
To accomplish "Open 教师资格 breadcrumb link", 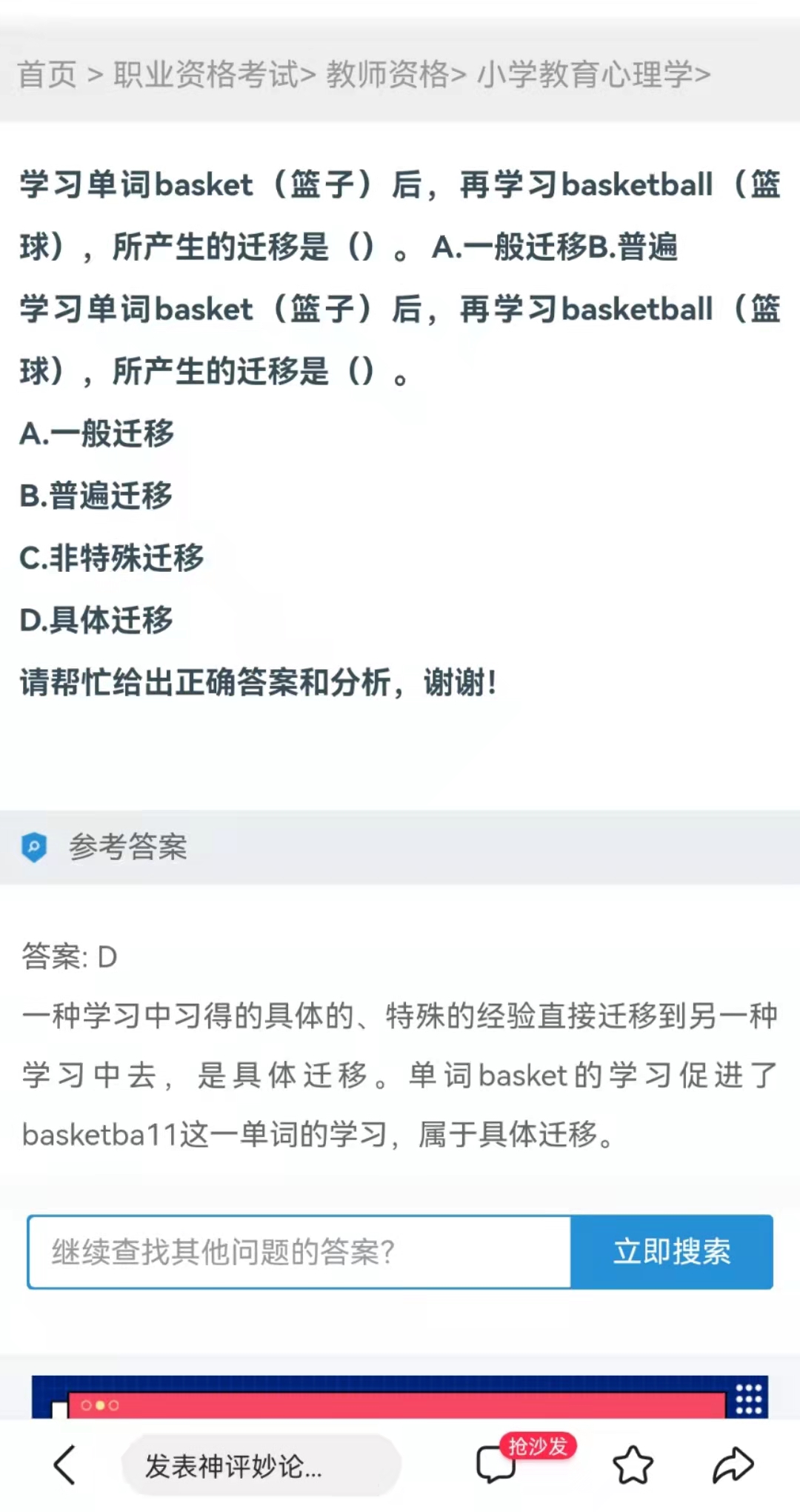I will pyautogui.click(x=387, y=74).
